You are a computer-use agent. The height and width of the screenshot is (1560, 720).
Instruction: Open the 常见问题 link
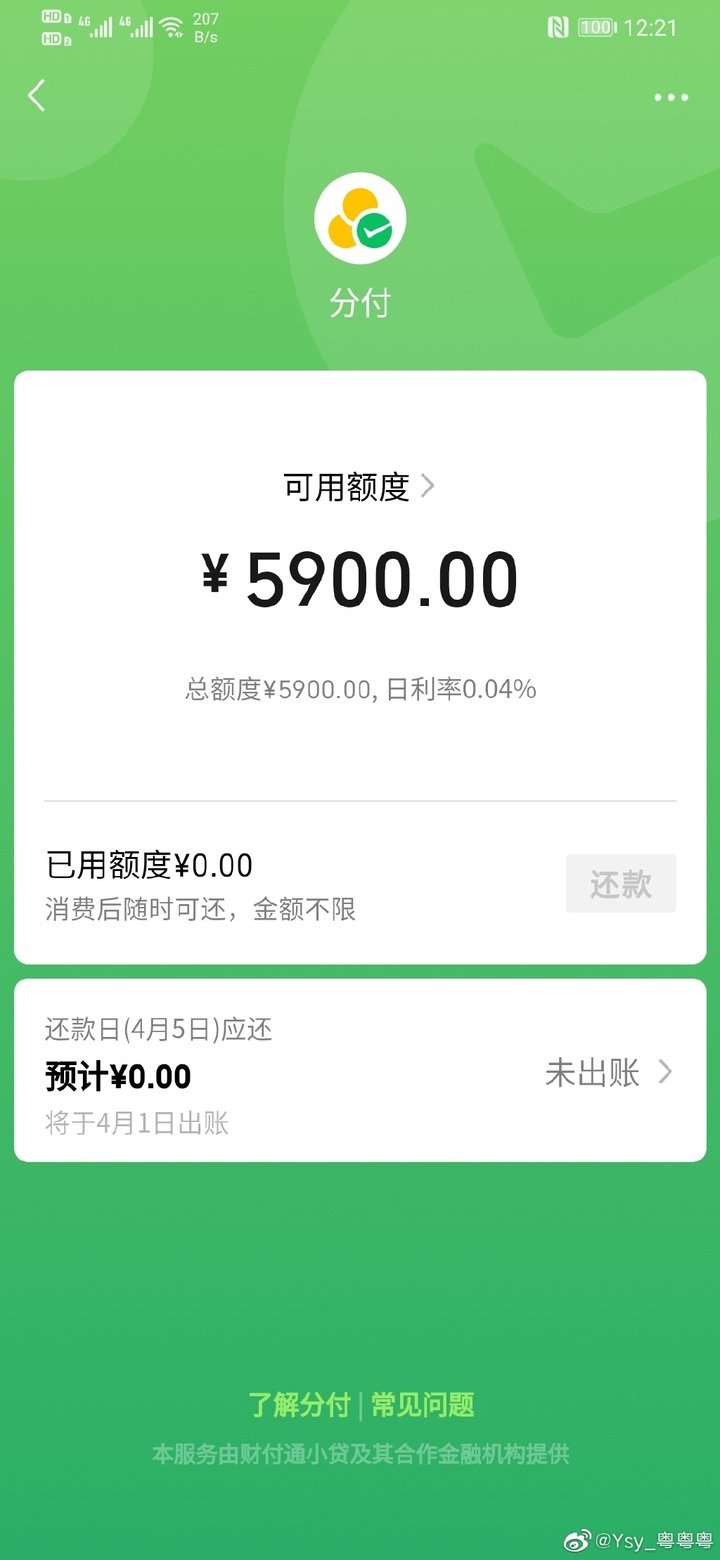(422, 1405)
